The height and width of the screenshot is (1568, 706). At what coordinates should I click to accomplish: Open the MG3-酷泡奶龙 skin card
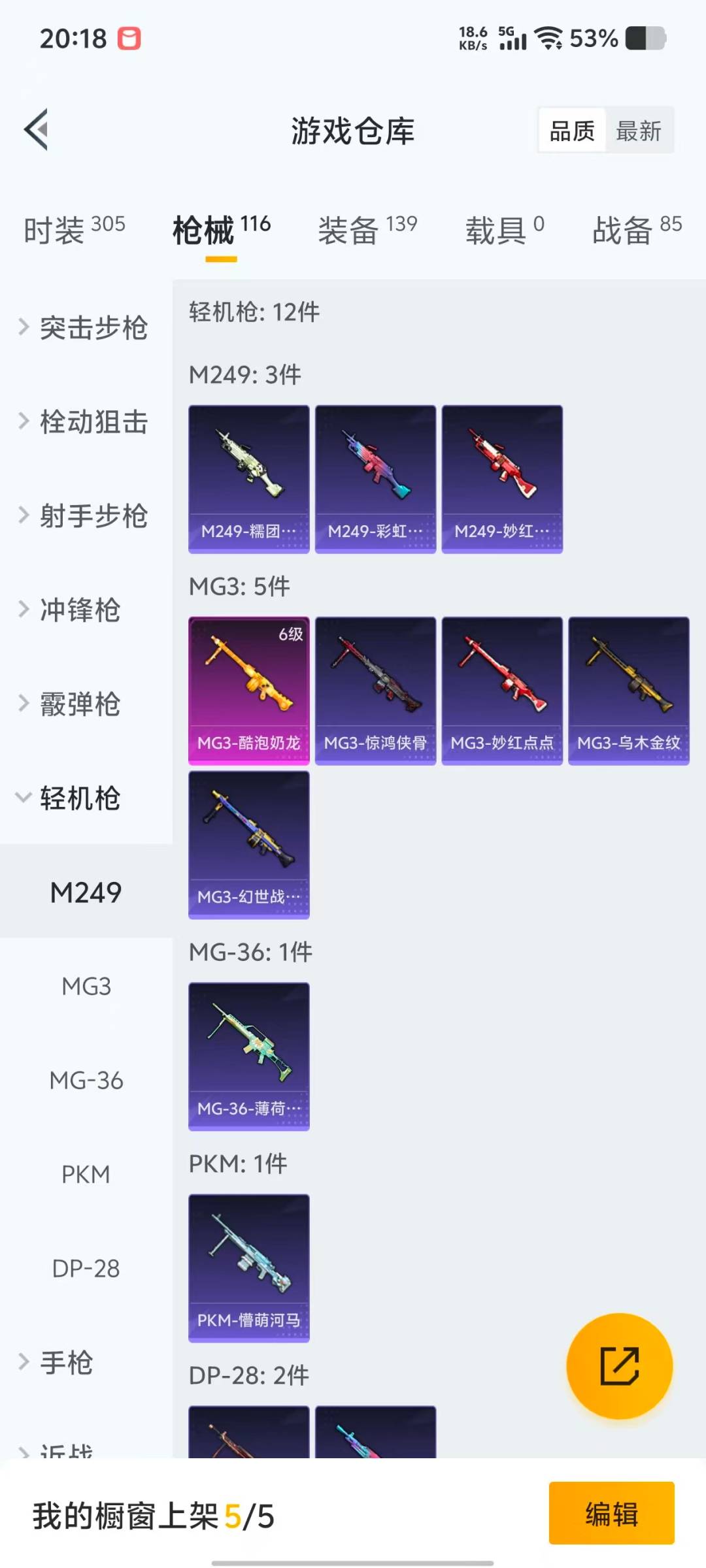coord(249,690)
